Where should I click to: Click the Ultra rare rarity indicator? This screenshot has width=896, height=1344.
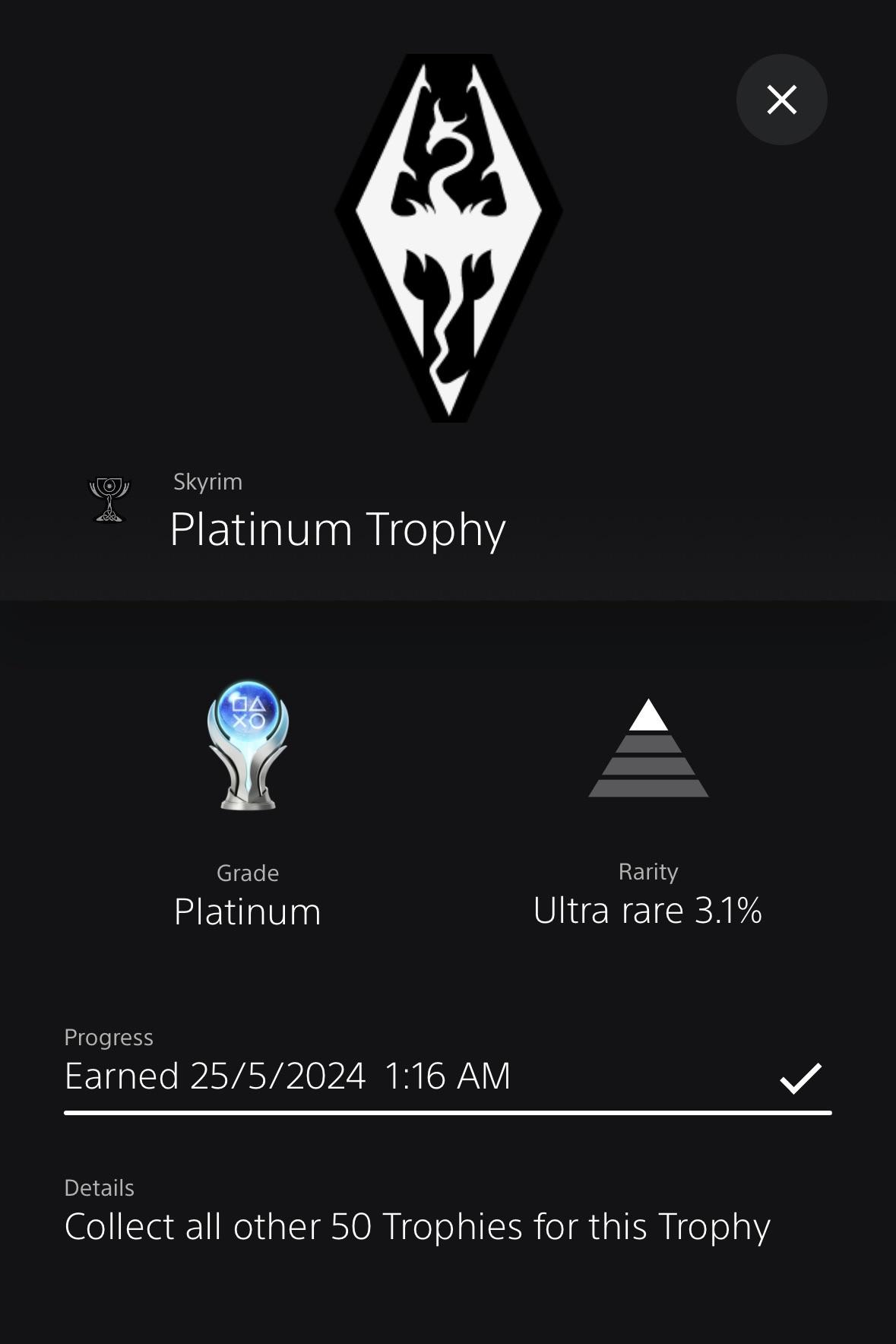pos(647,911)
